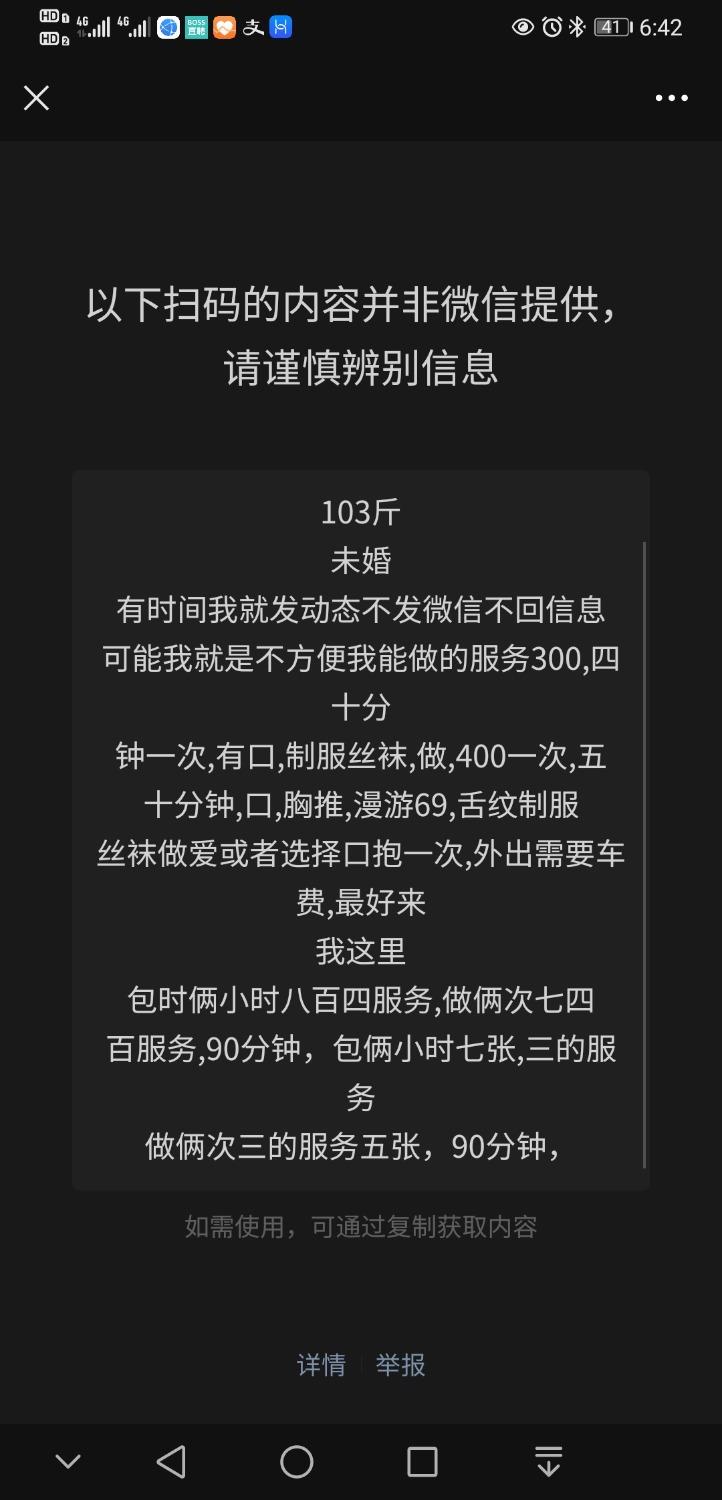This screenshot has width=722, height=1500.
Task: Close the scan result page
Action: coord(36,98)
